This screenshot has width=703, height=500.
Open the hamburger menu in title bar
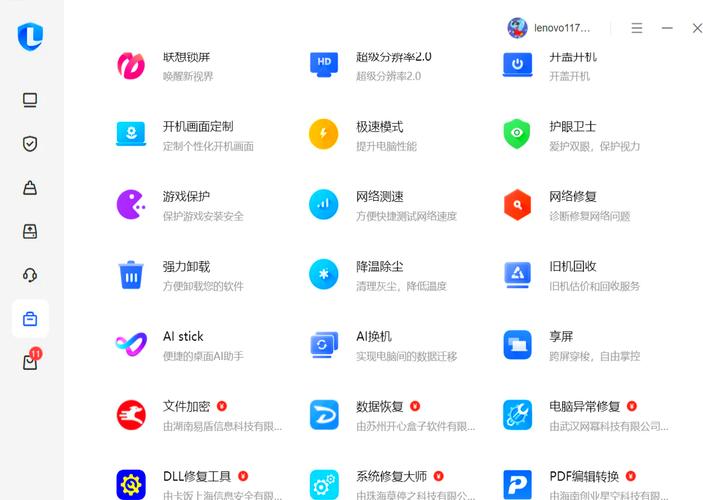pos(637,28)
